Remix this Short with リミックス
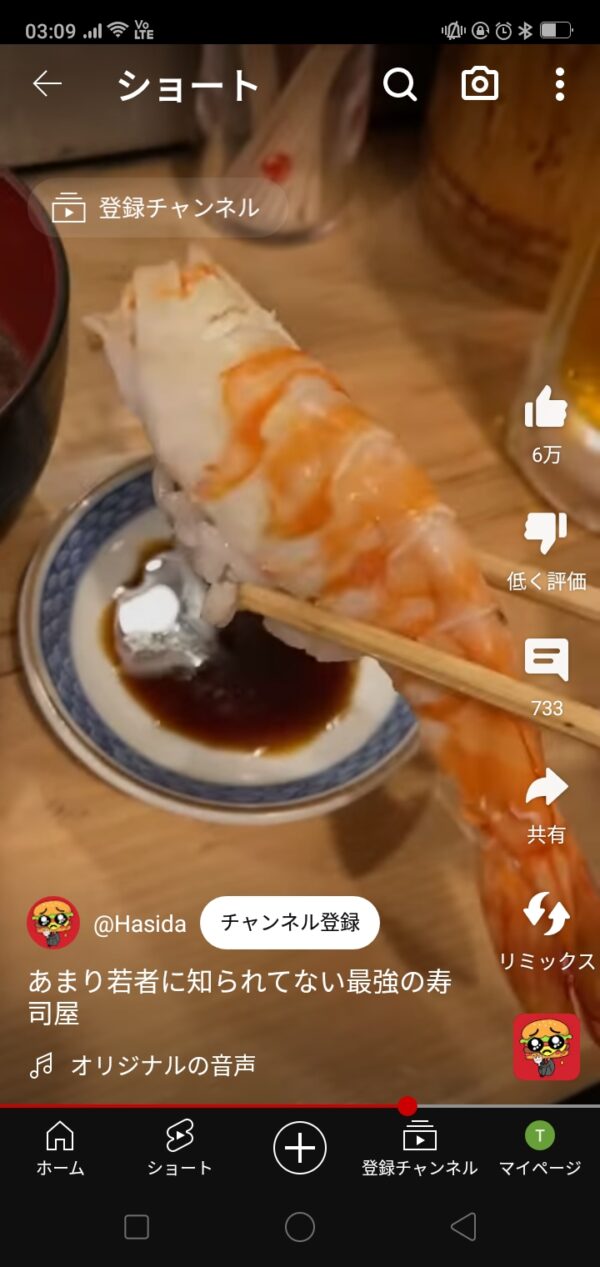Image resolution: width=600 pixels, height=1267 pixels. tap(546, 915)
